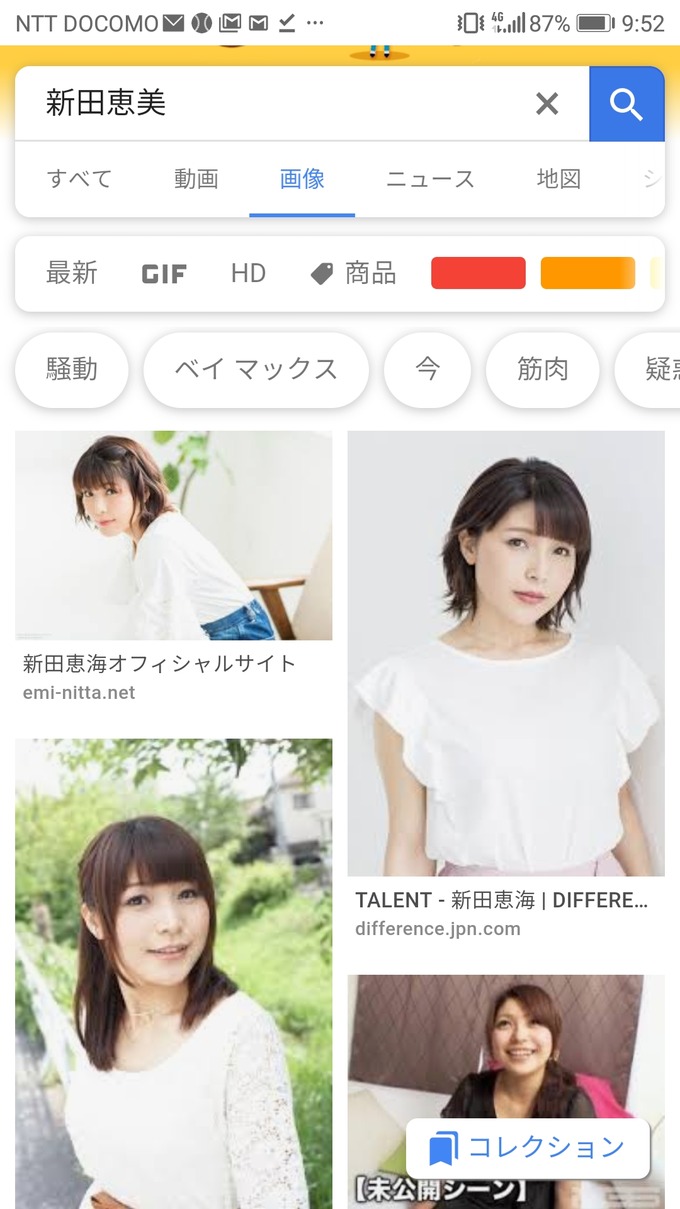The width and height of the screenshot is (680, 1209).
Task: Choose the orange color filter
Action: (587, 273)
